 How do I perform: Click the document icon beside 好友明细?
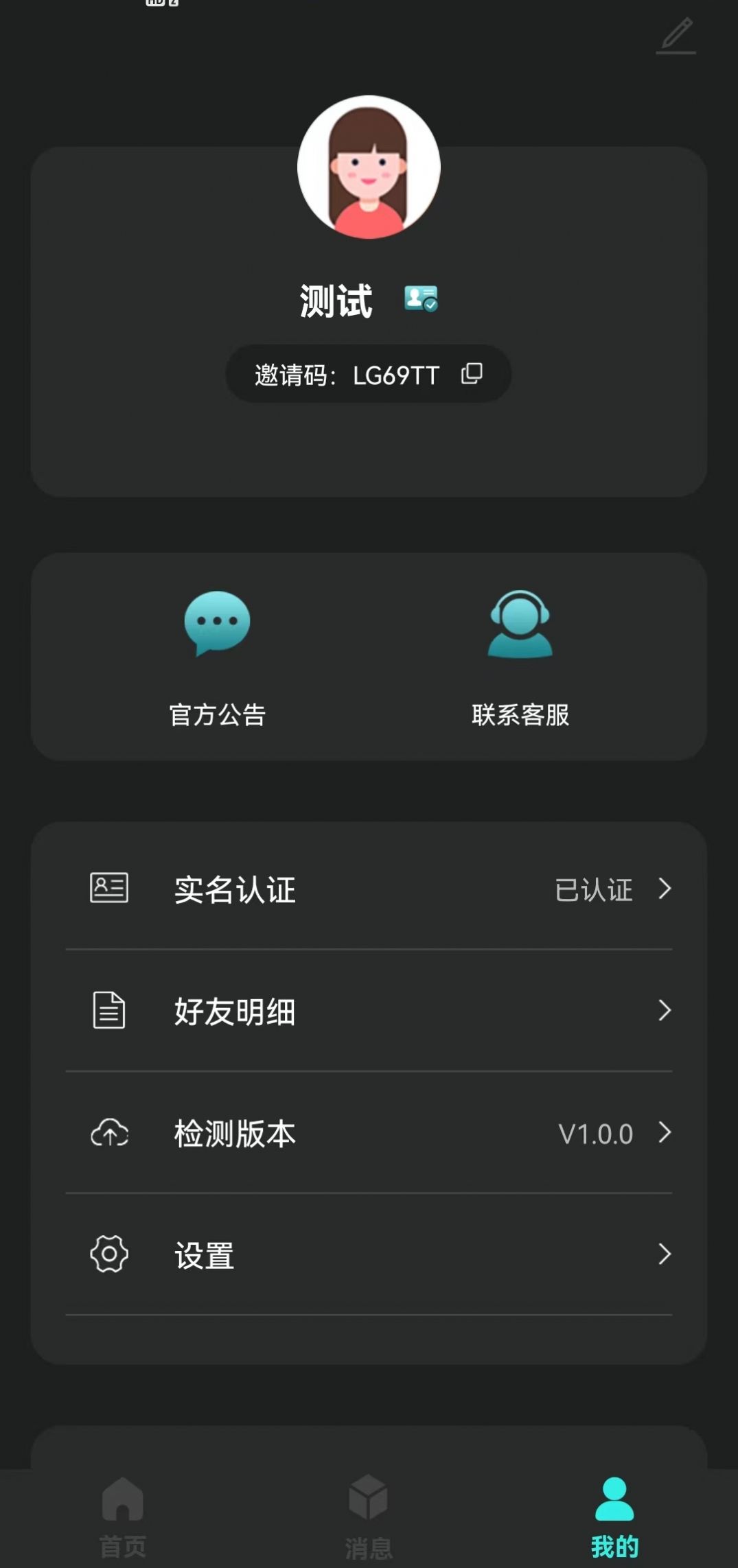pos(108,1011)
